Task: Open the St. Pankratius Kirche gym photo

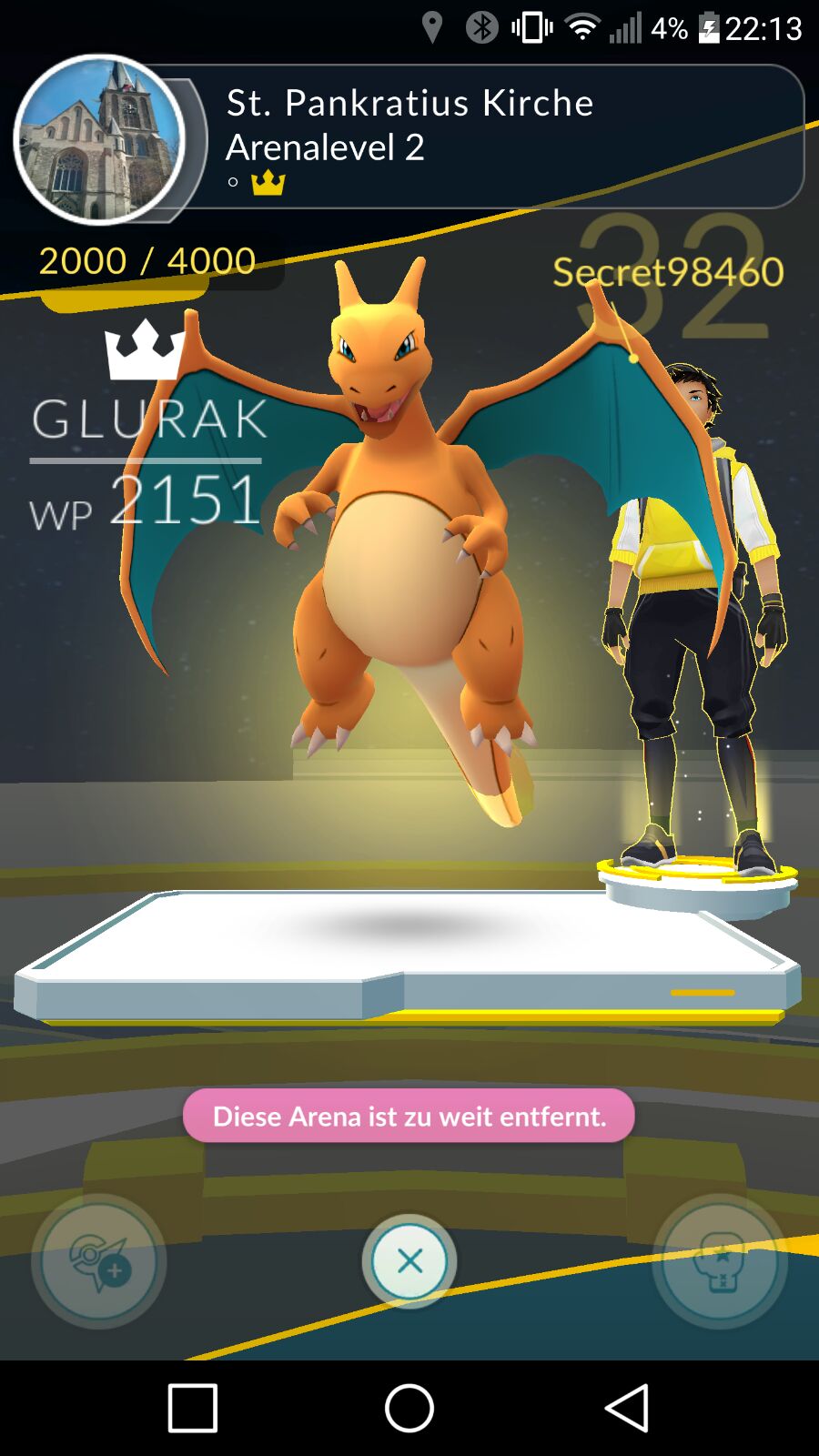Action: 100,139
